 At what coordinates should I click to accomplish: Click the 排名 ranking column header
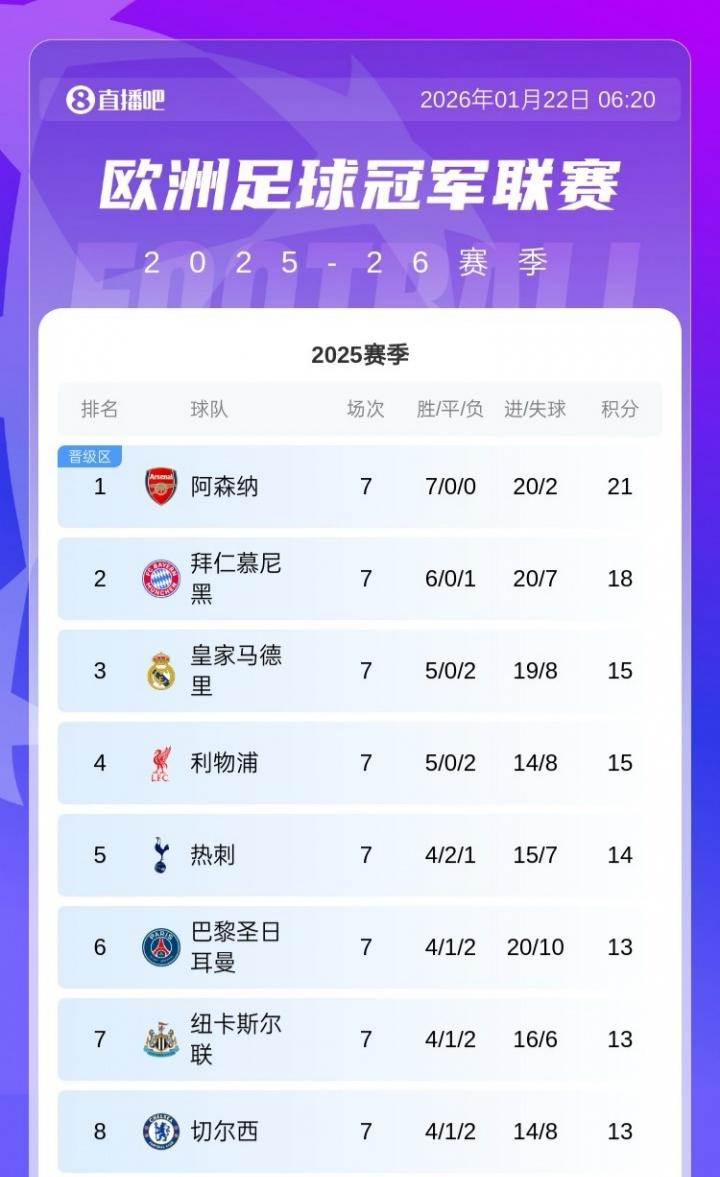(103, 409)
